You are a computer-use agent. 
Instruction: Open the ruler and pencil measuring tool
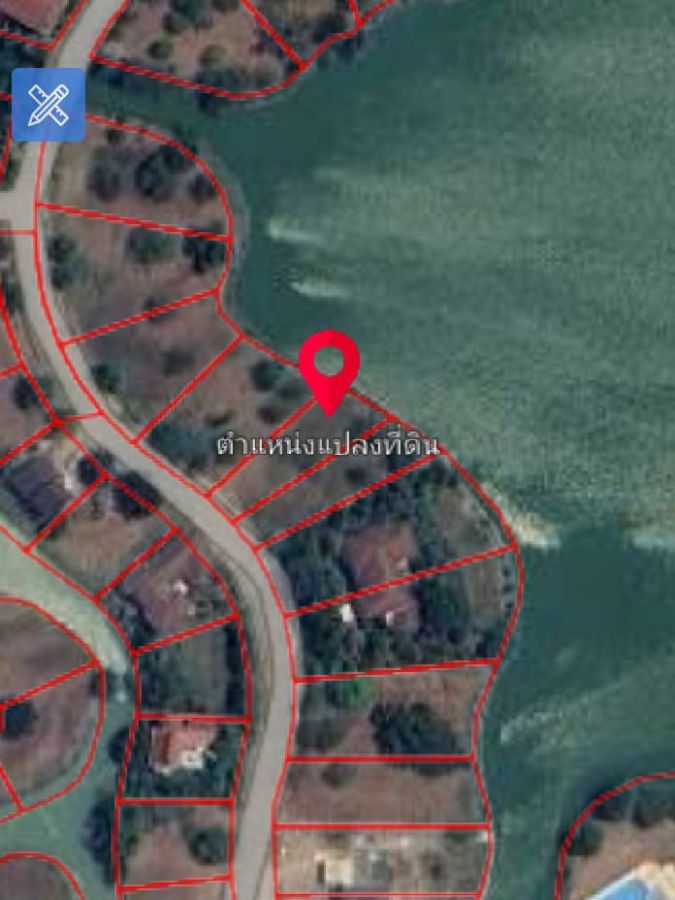click(48, 105)
